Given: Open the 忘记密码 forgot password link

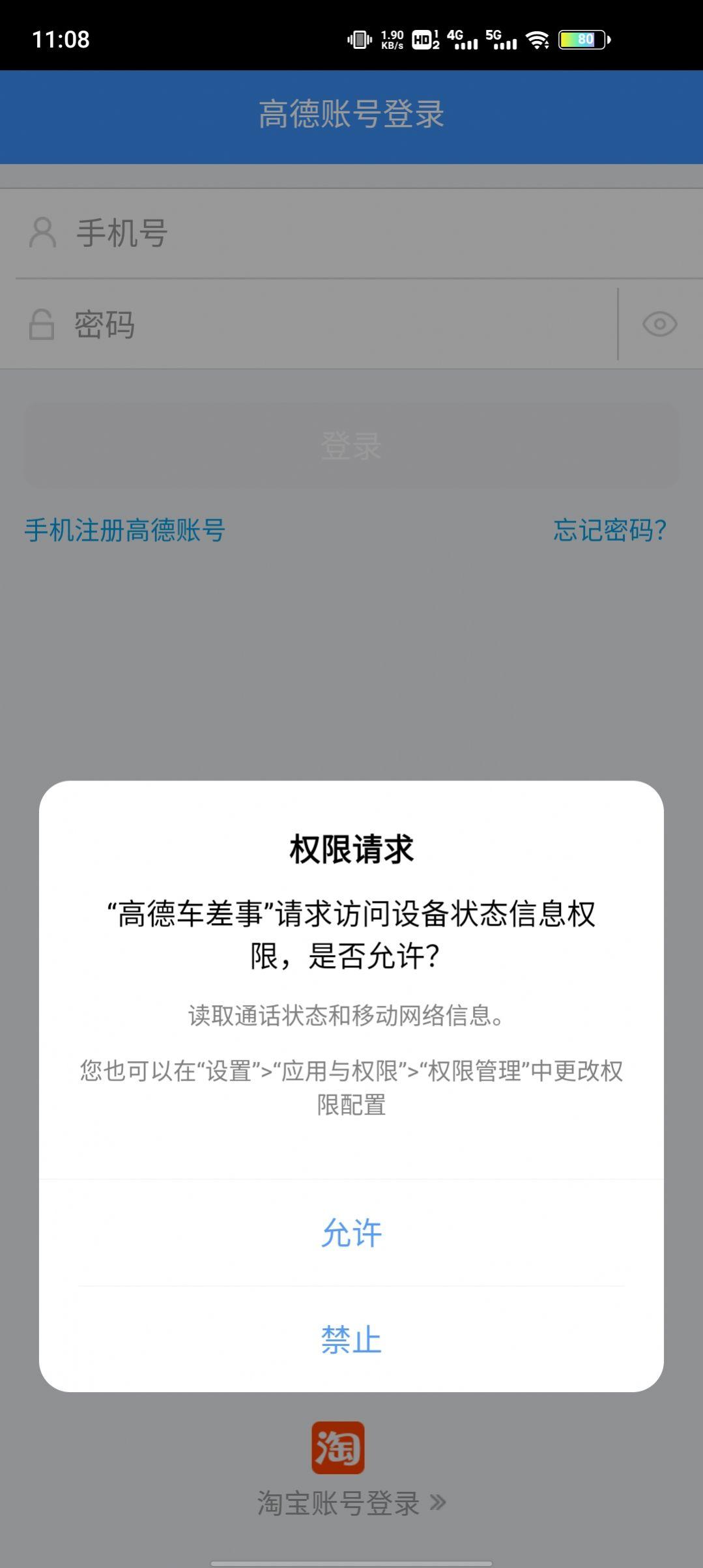Looking at the screenshot, I should (x=610, y=530).
